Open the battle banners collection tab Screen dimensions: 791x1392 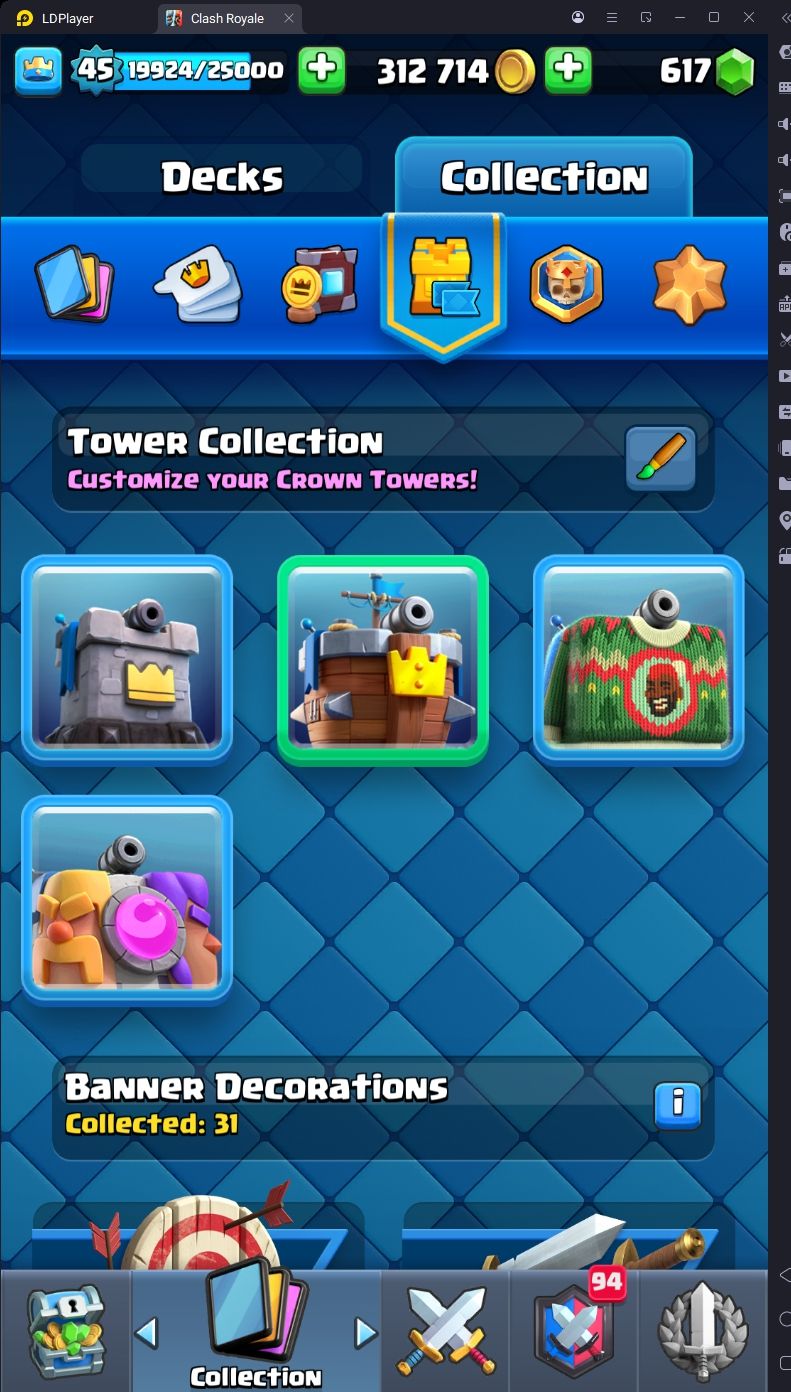pyautogui.click(x=319, y=284)
